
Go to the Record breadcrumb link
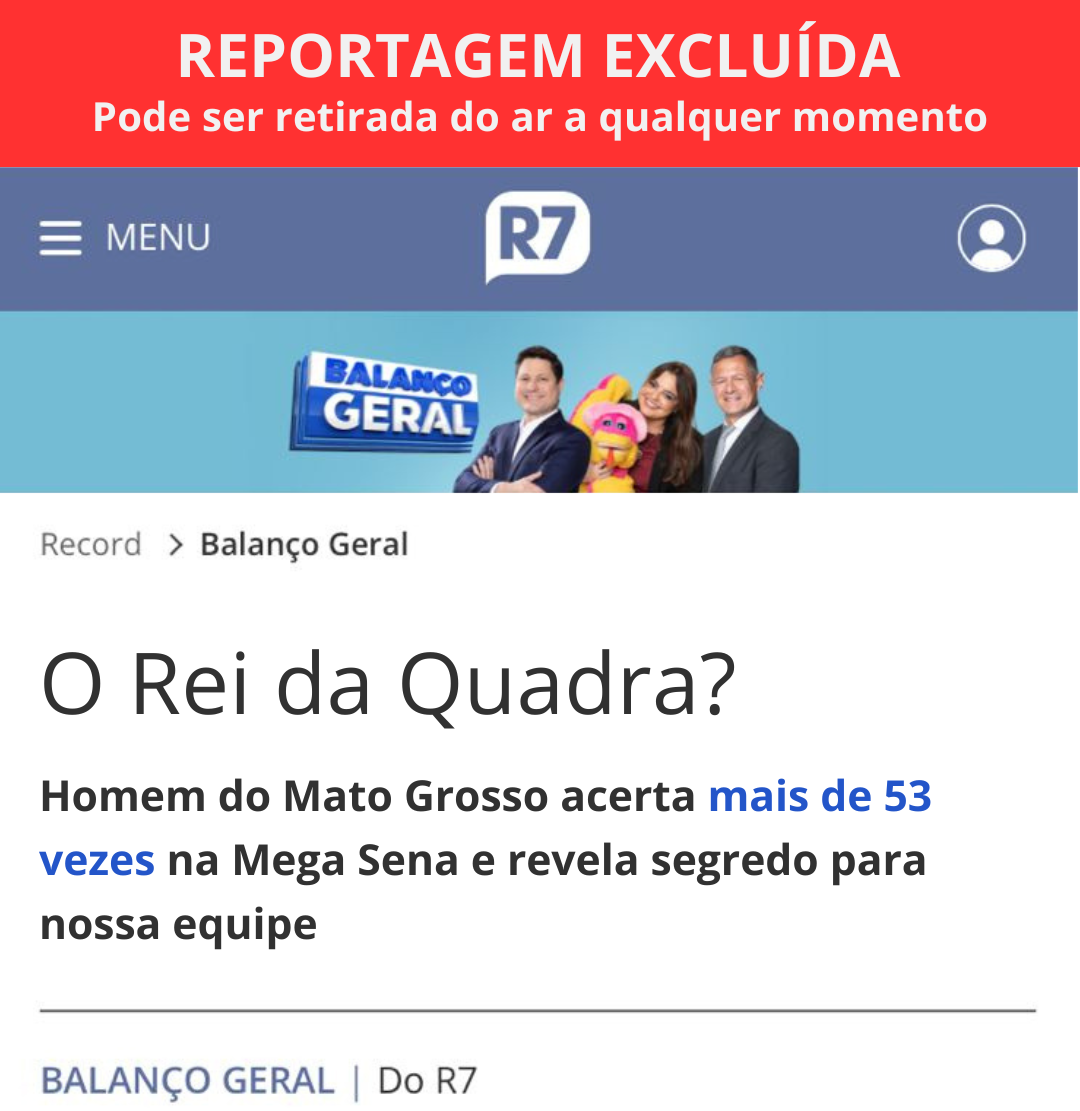(91, 545)
